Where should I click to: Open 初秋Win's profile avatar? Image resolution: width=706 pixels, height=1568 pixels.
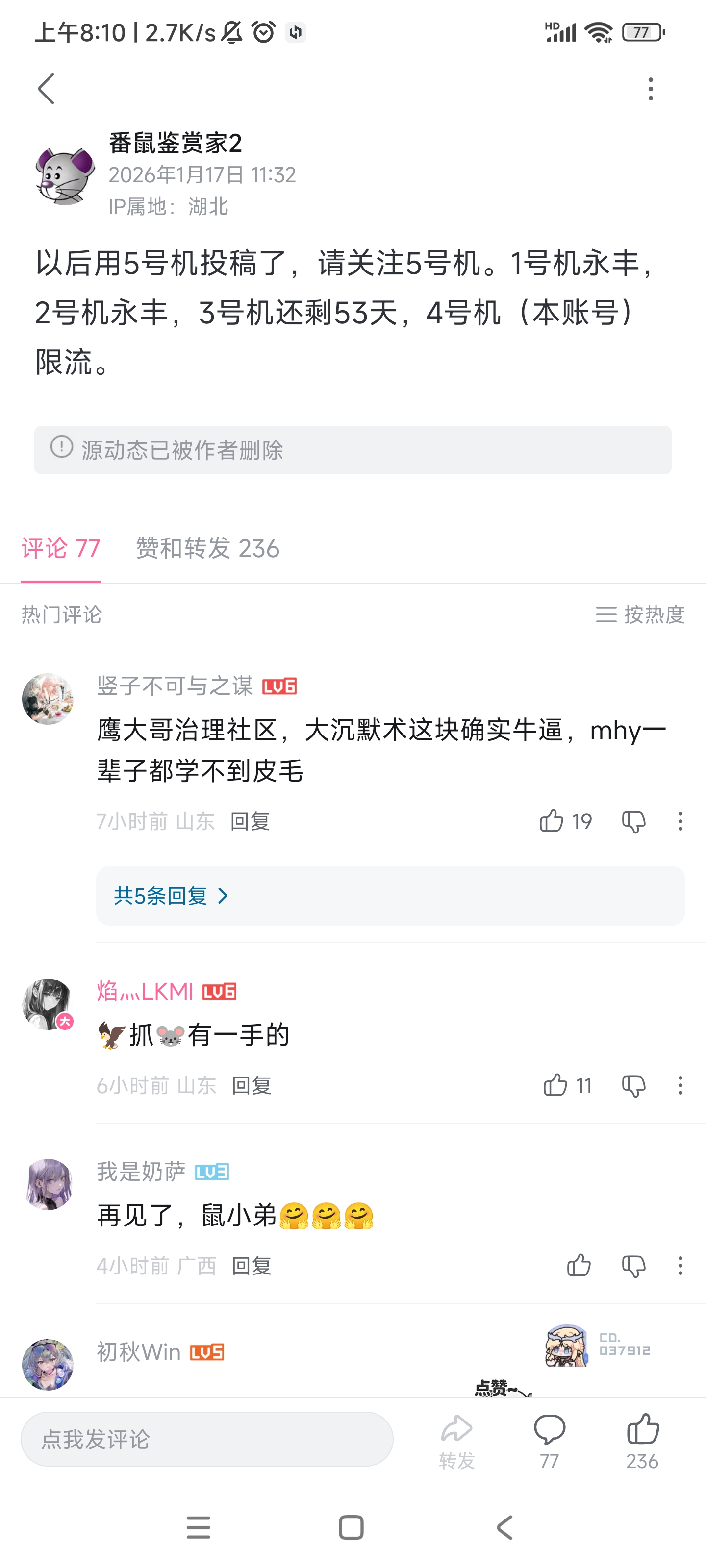point(48,1365)
